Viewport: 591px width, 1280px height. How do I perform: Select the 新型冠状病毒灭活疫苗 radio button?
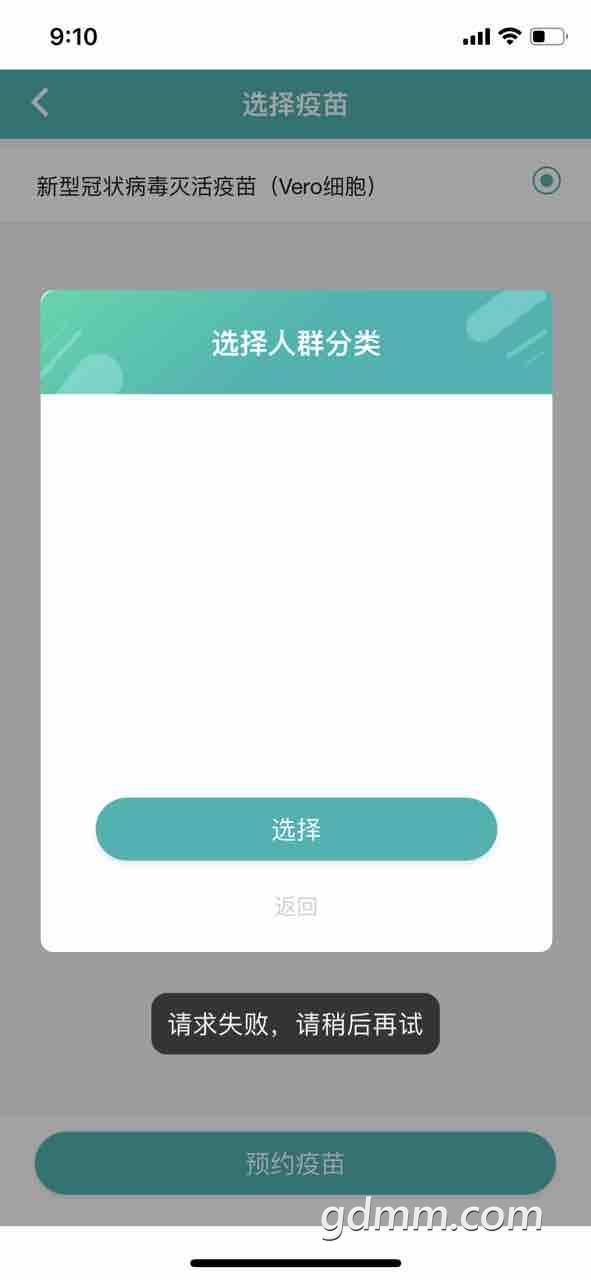click(546, 181)
